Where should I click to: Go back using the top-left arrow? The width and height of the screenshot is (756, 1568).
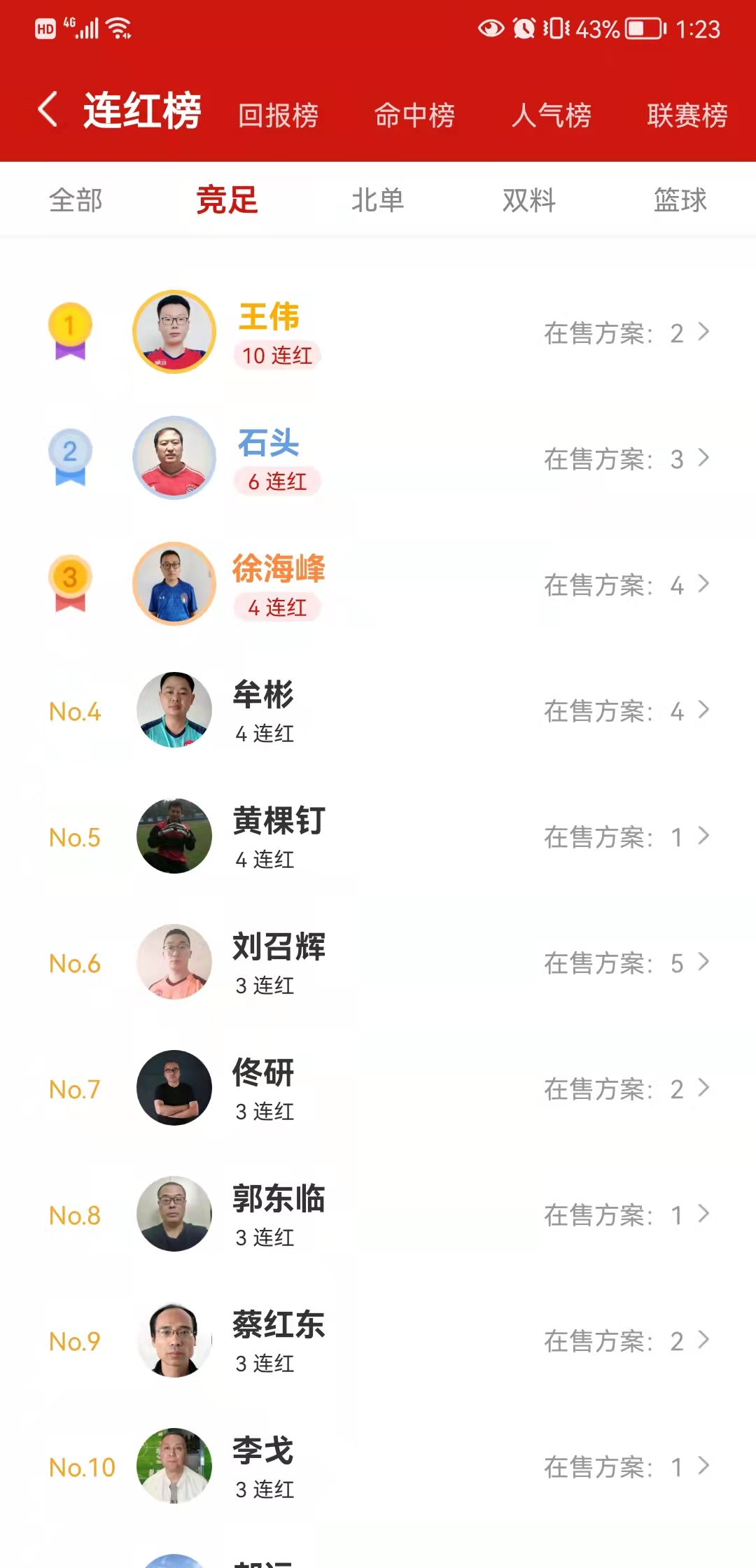48,111
